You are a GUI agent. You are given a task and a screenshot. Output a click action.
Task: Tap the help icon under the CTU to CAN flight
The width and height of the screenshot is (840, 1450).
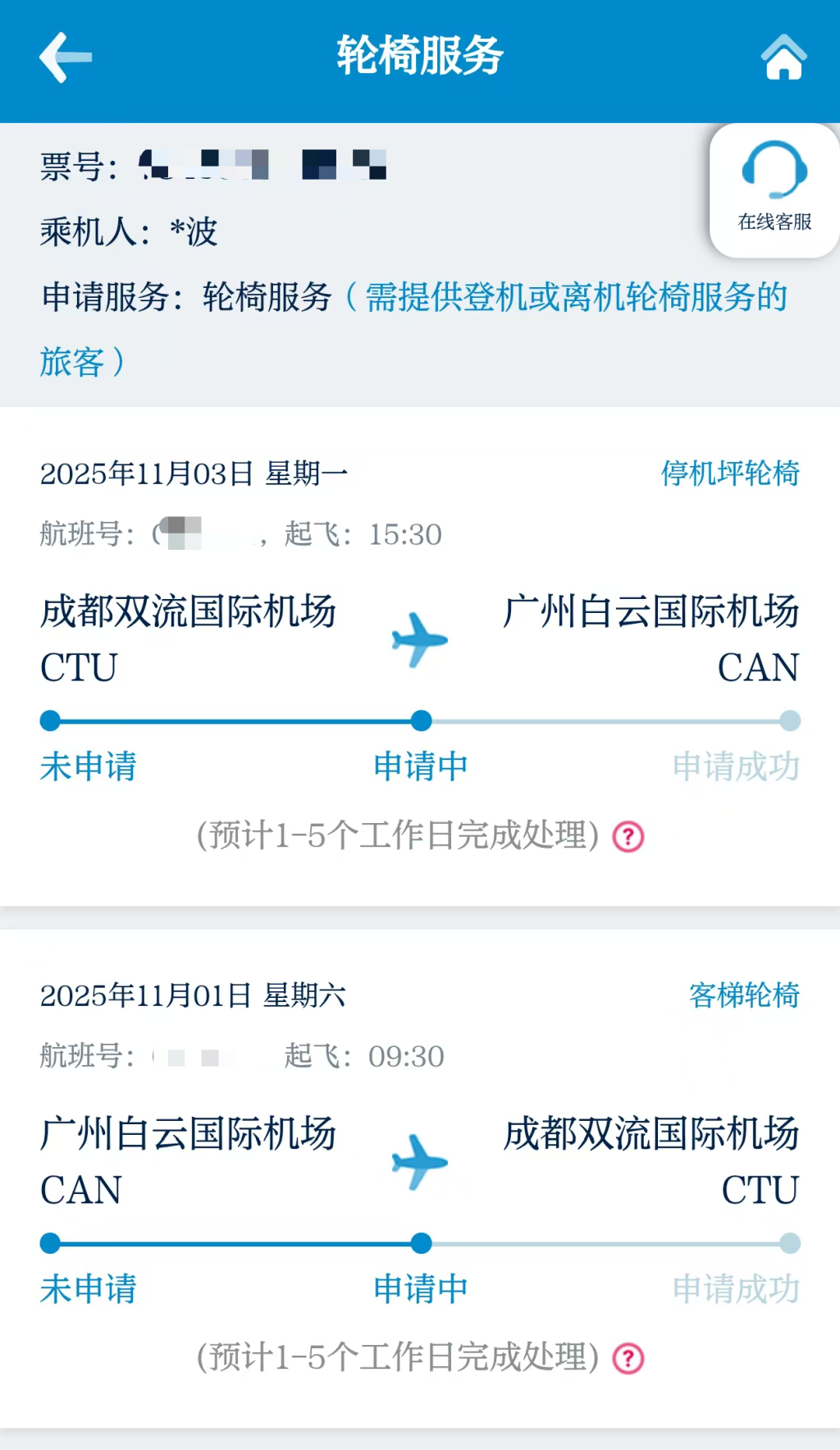628,837
